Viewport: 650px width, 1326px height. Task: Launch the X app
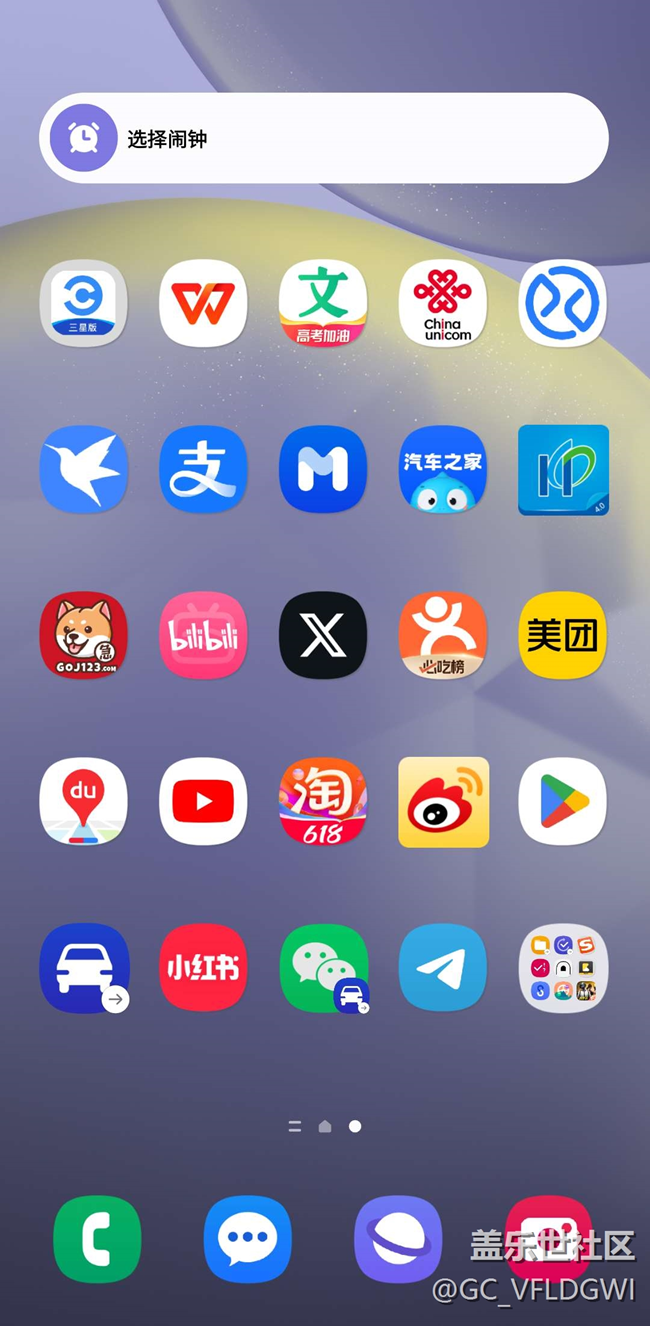[323, 635]
